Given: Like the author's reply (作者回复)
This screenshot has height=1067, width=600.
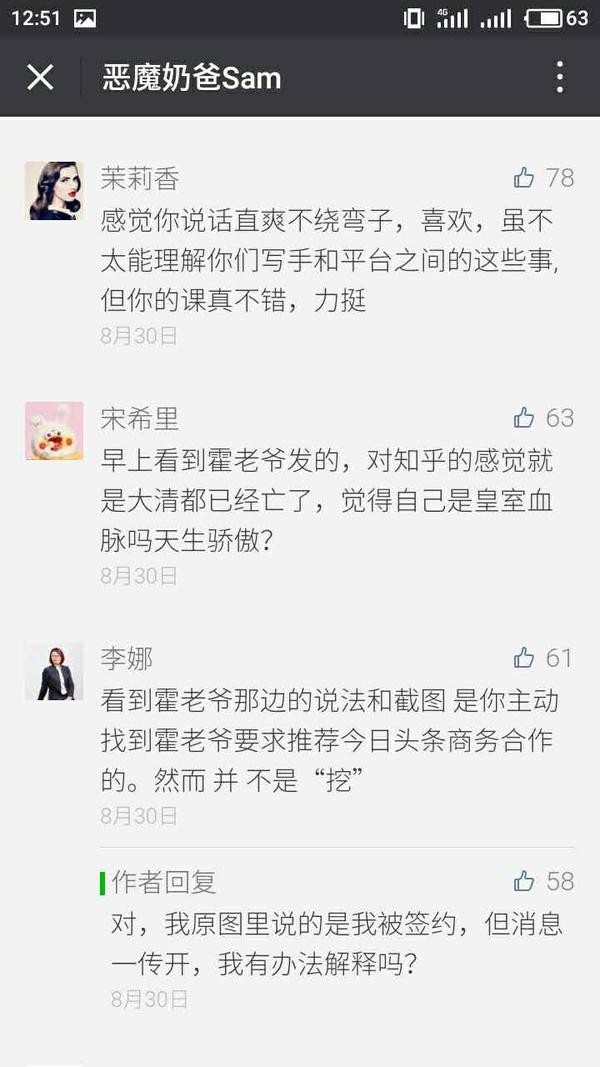Looking at the screenshot, I should 524,881.
